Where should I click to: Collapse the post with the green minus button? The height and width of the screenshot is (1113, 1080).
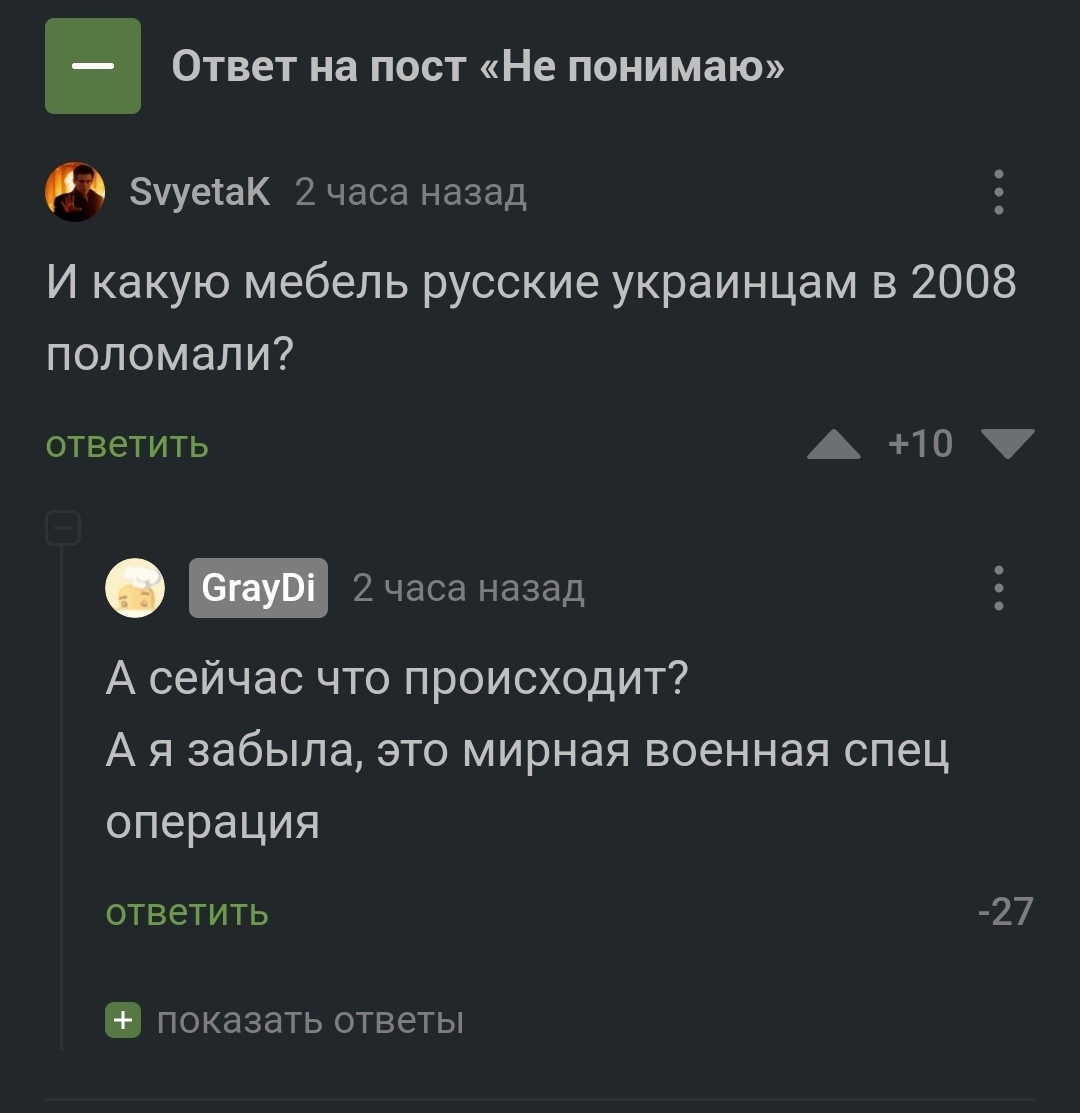coord(92,66)
